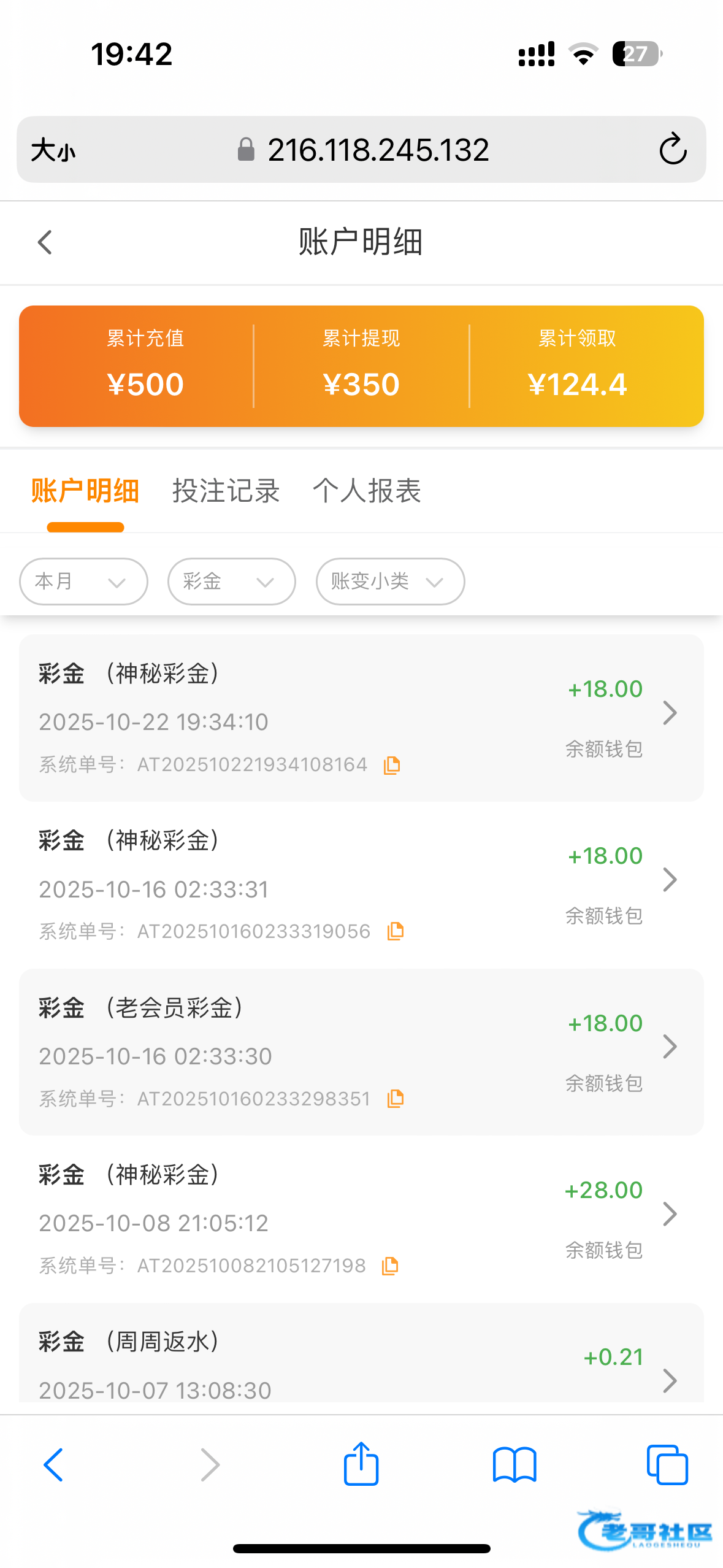Screen dimensions: 723x1568
Task: Copy order number AT20251008210512​7198
Action: click(x=390, y=1266)
